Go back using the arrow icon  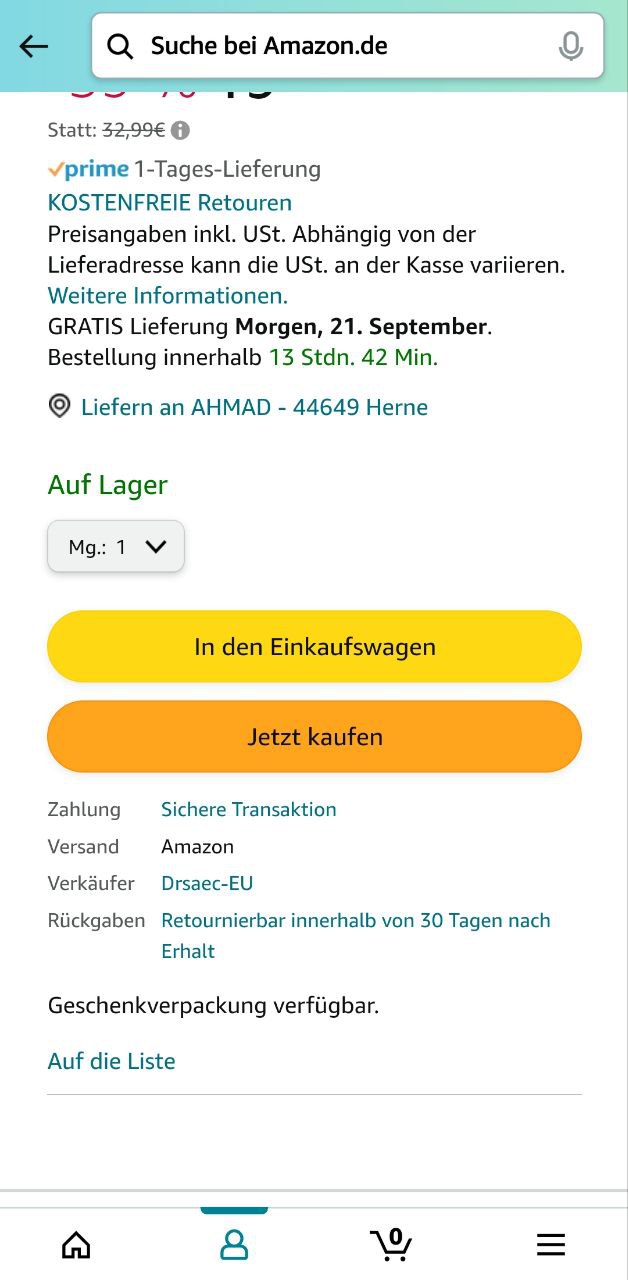(x=34, y=46)
